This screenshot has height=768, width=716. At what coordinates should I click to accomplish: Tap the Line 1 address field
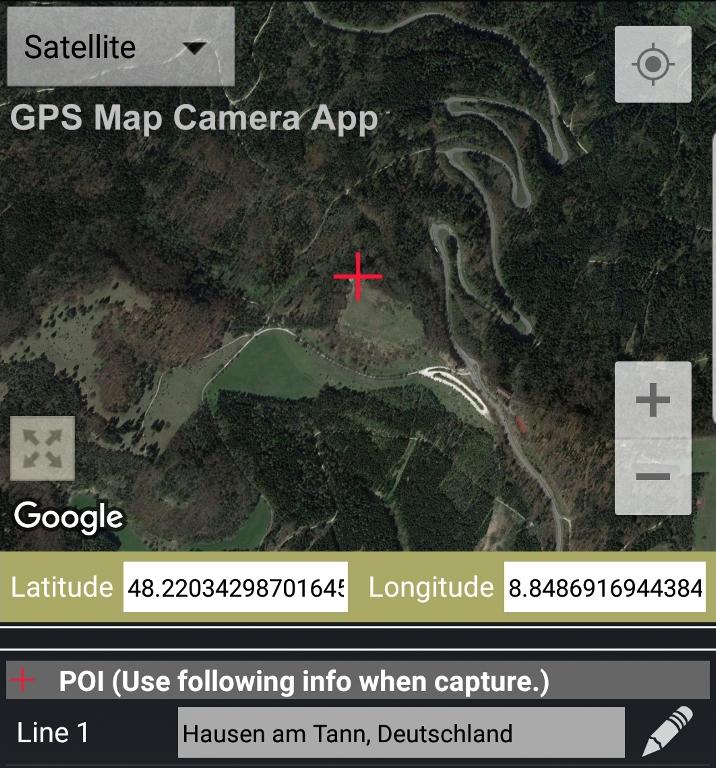pyautogui.click(x=401, y=733)
